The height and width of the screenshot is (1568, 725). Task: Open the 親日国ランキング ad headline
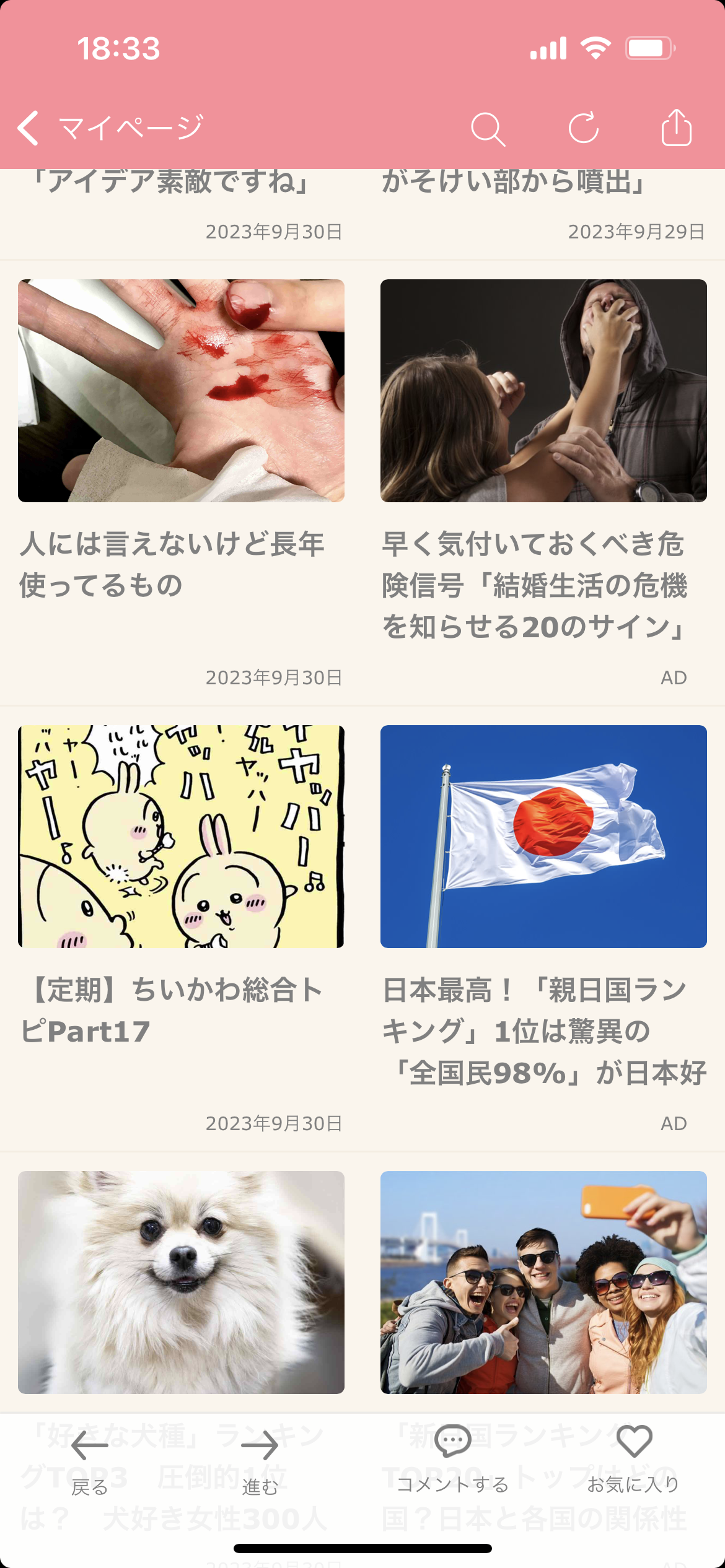point(542,1040)
